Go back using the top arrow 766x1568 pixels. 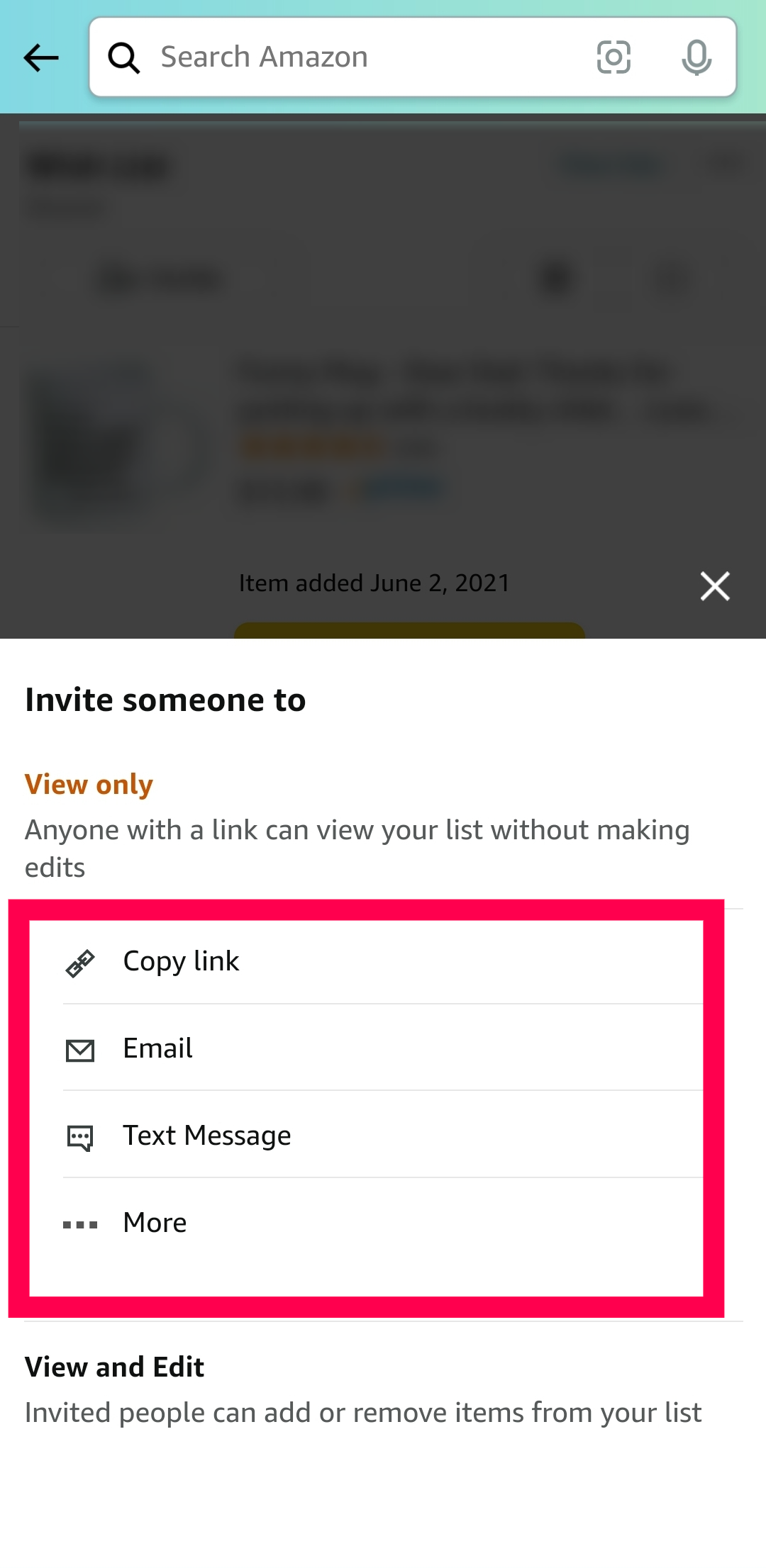(x=41, y=57)
